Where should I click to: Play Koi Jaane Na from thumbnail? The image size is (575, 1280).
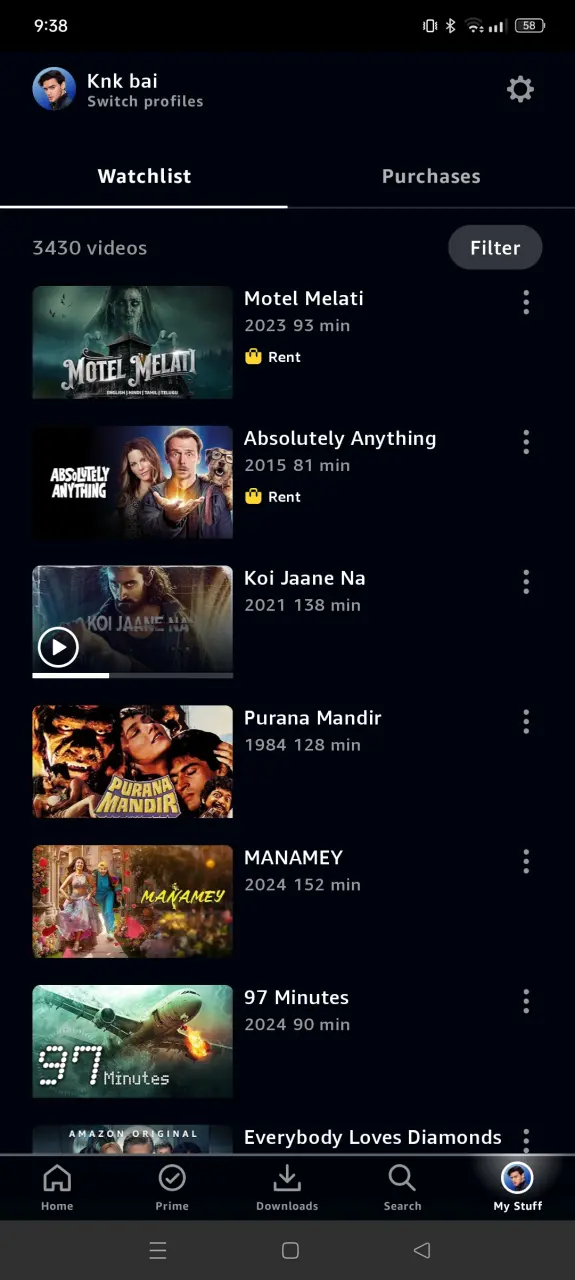click(x=58, y=648)
